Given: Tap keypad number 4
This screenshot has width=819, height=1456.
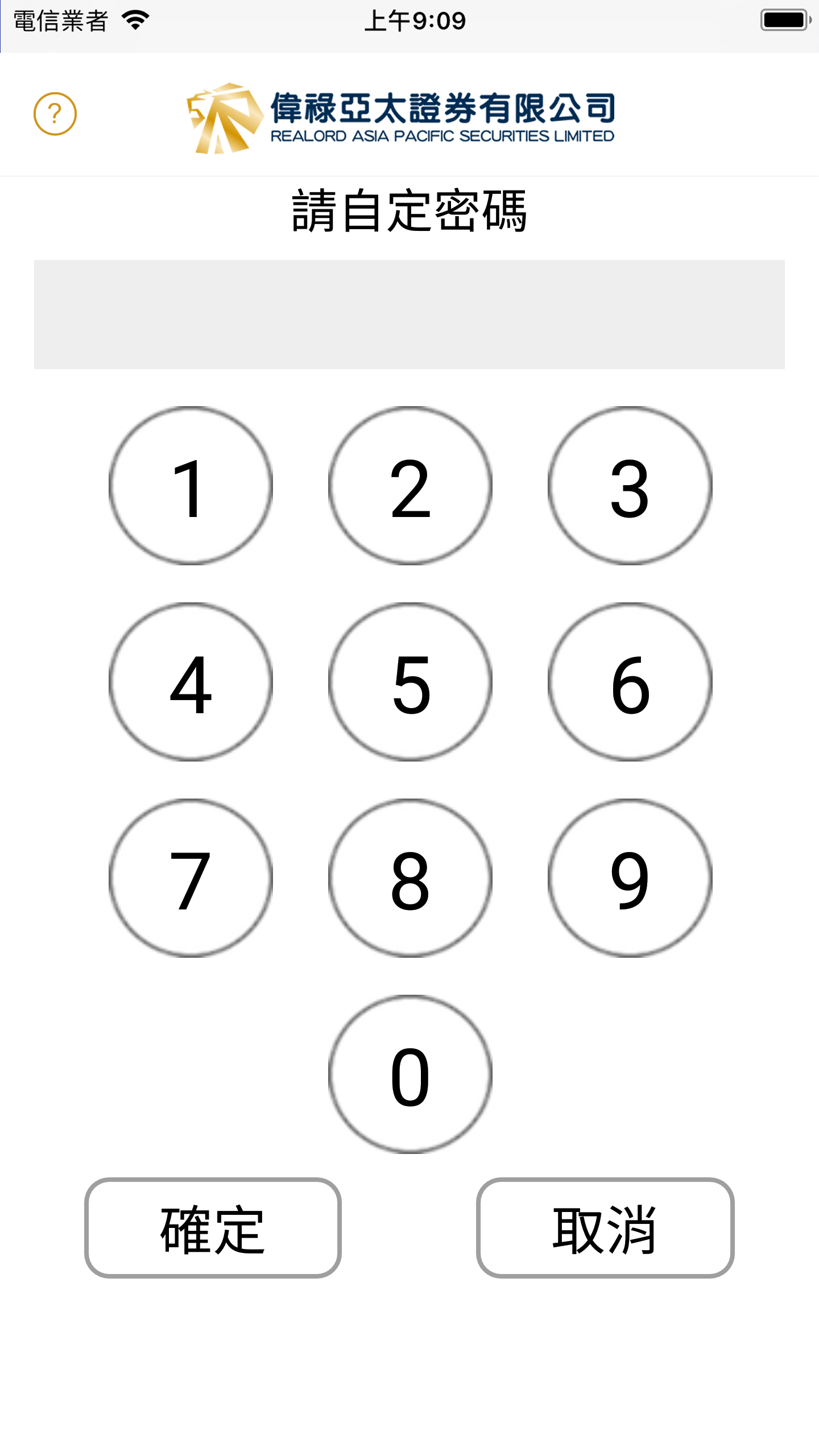Looking at the screenshot, I should [191, 681].
